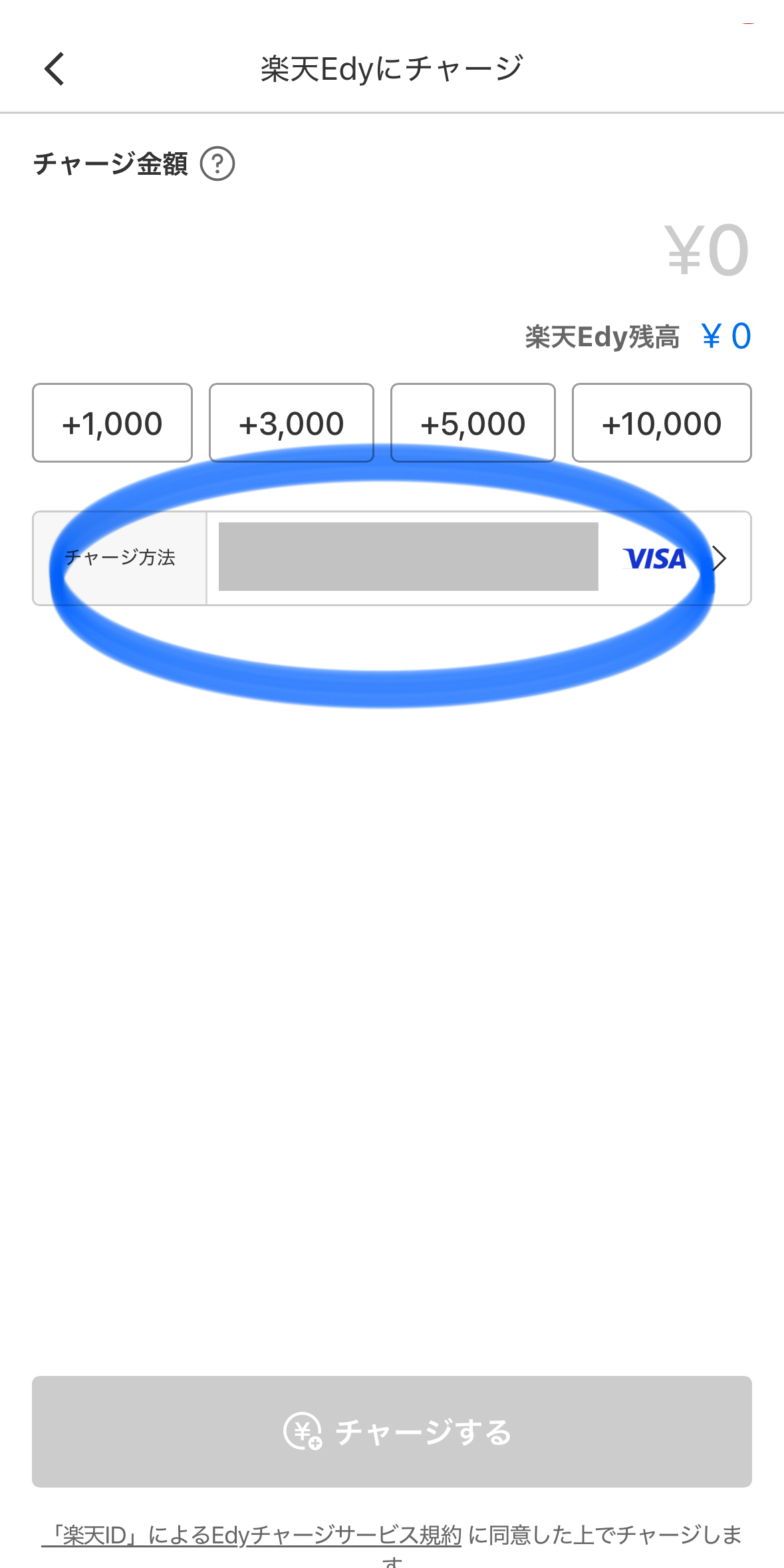Image resolution: width=784 pixels, height=1568 pixels.
Task: Add +3,000 to the charge amount
Action: pos(291,423)
